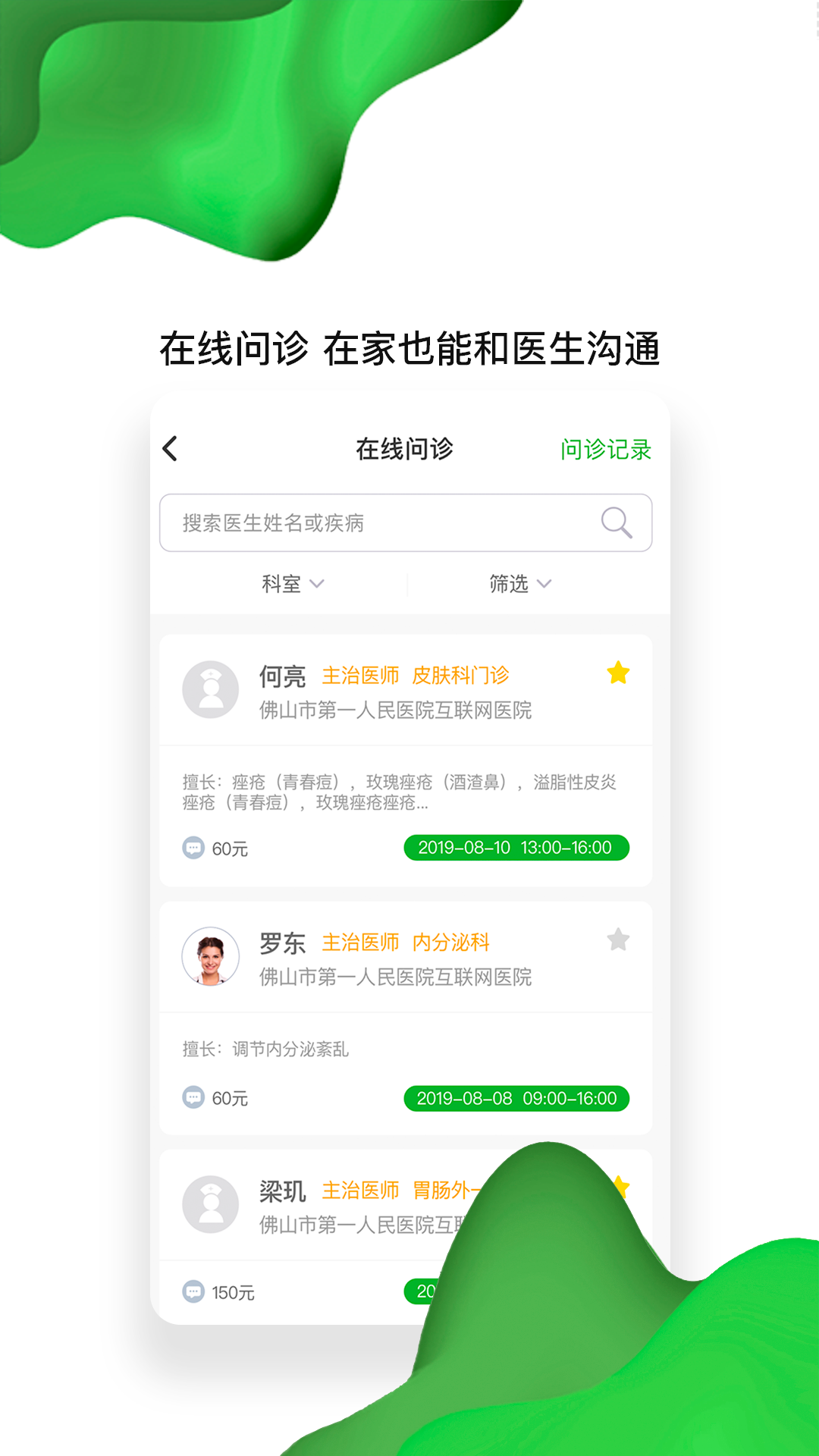
Task: Select the 2019-08-10 13:00-16:00 time slot
Action: coord(516,848)
